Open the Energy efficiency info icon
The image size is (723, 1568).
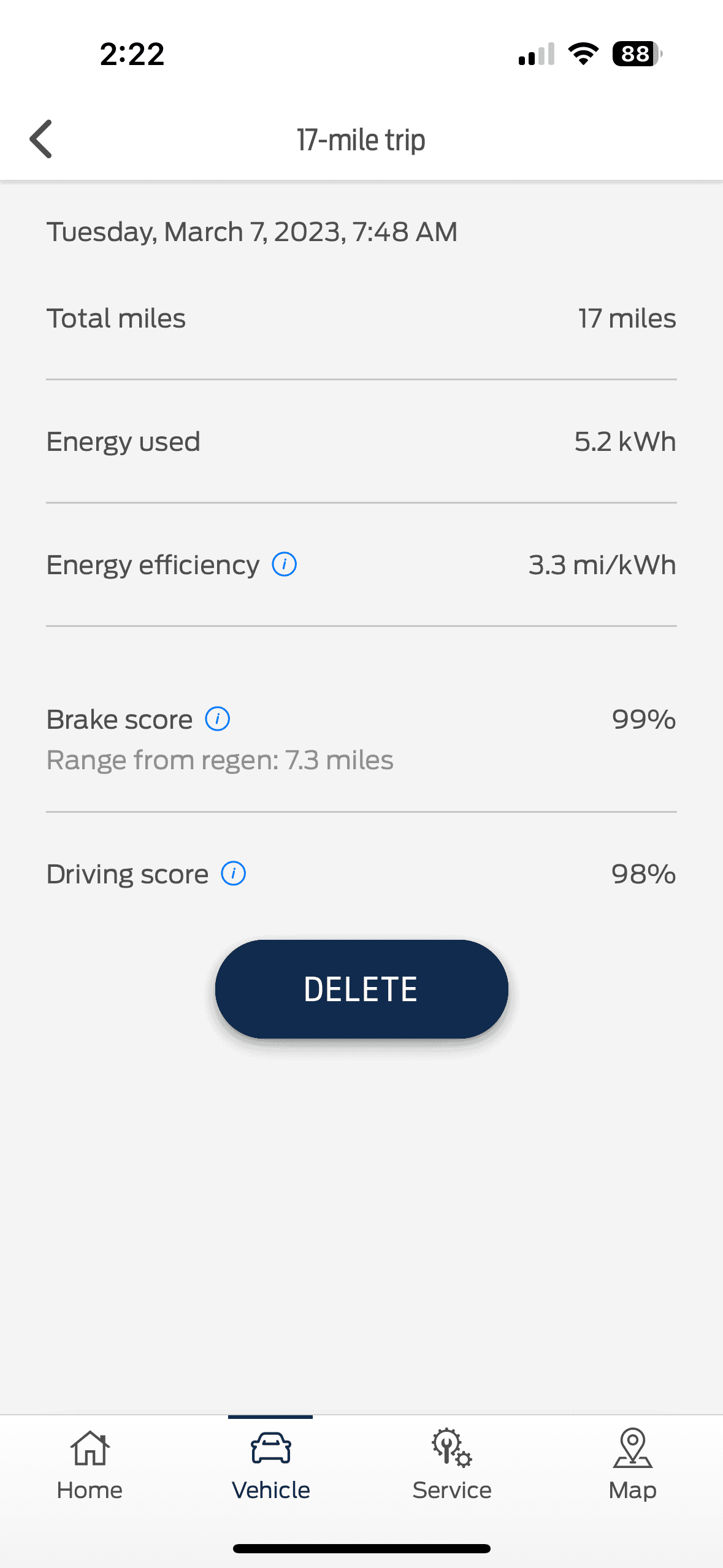pos(285,564)
